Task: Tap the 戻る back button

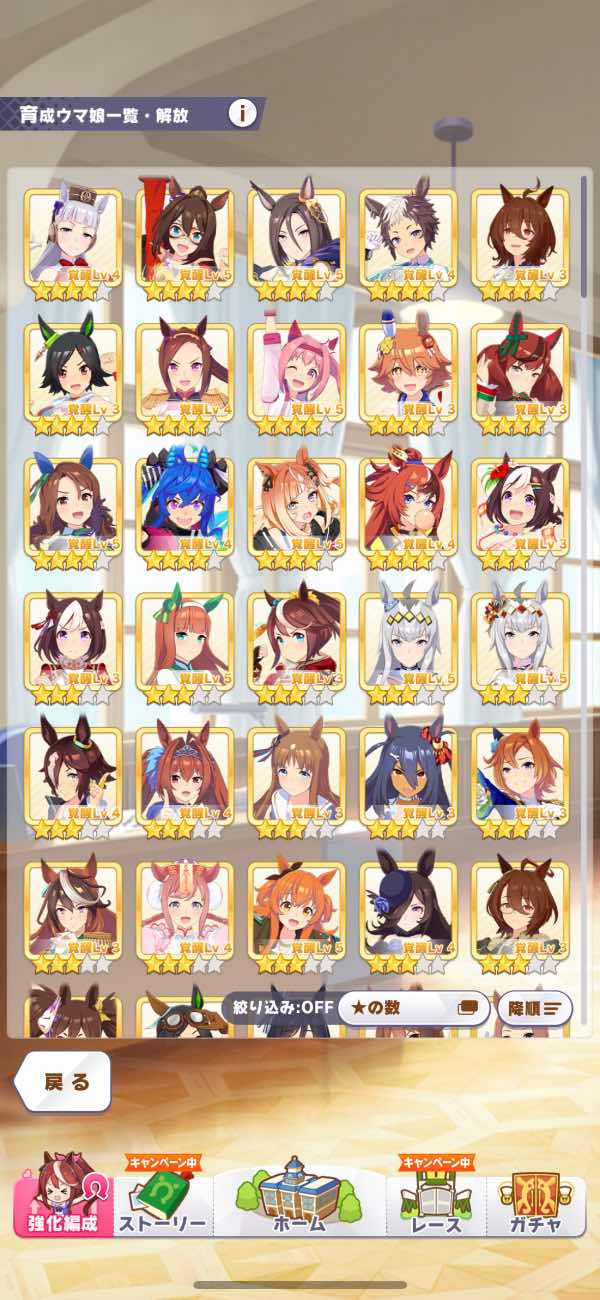Action: click(66, 1081)
